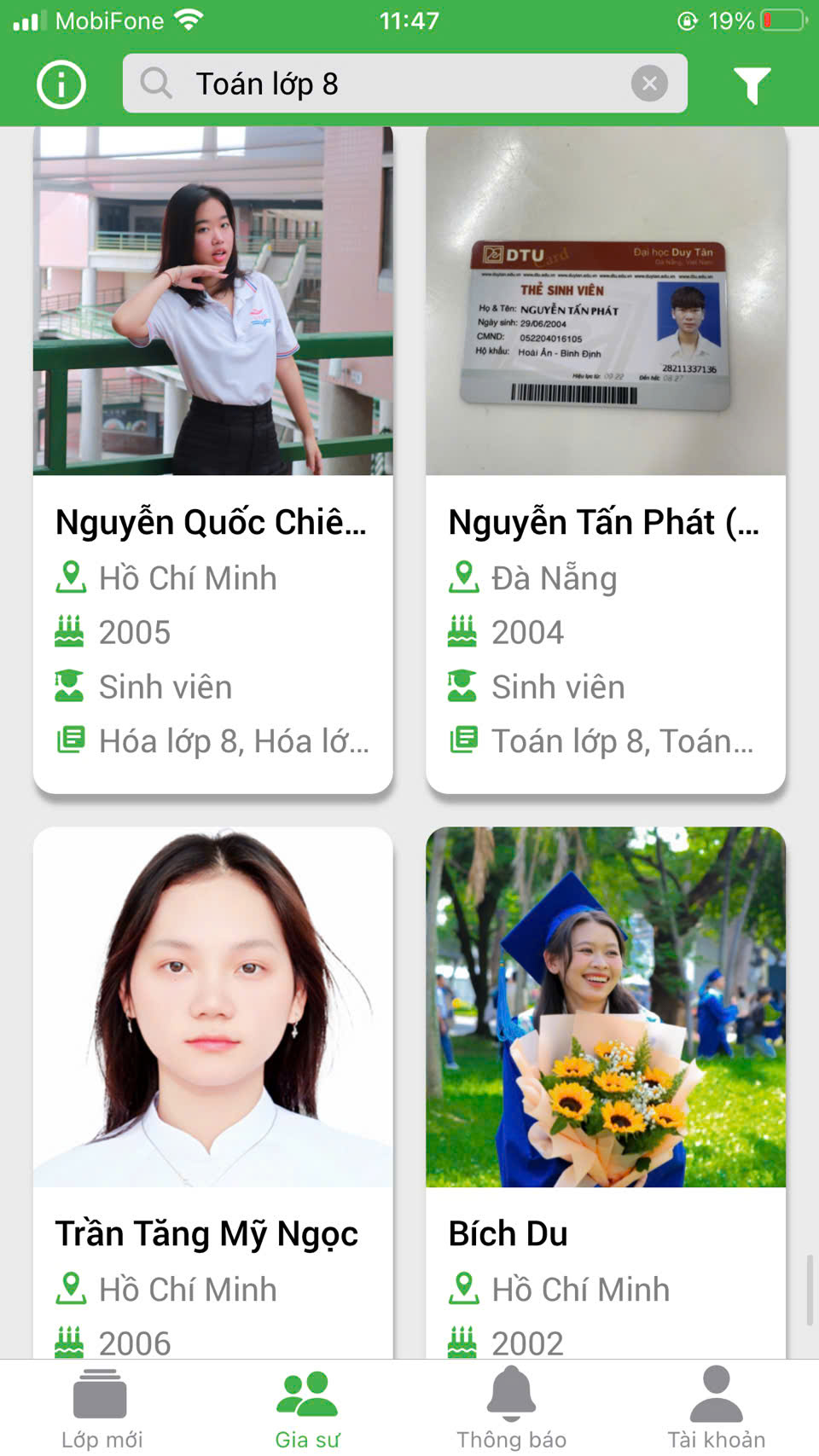Open Bích Du's tutor profile

pos(605,1092)
